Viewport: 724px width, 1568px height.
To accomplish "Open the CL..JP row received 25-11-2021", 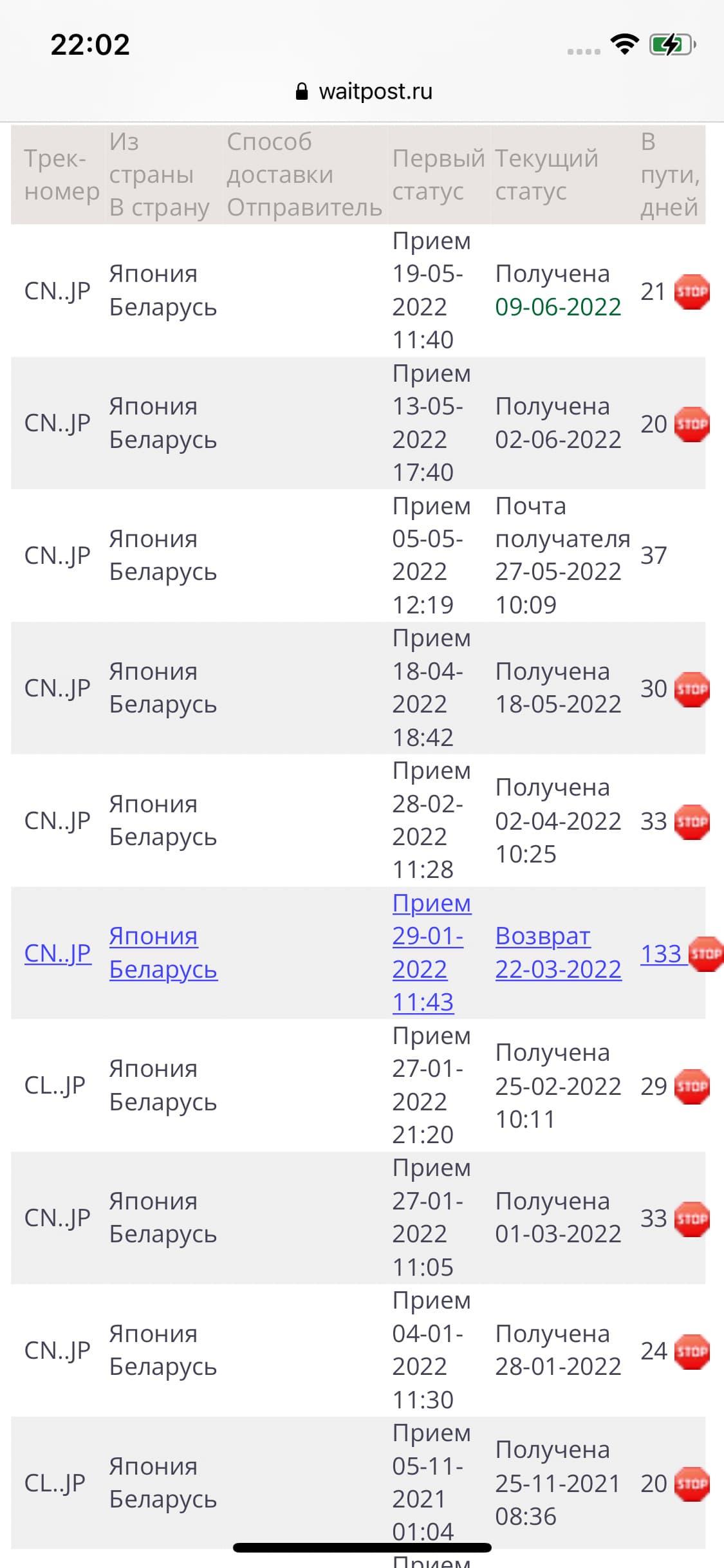I will click(x=358, y=1483).
